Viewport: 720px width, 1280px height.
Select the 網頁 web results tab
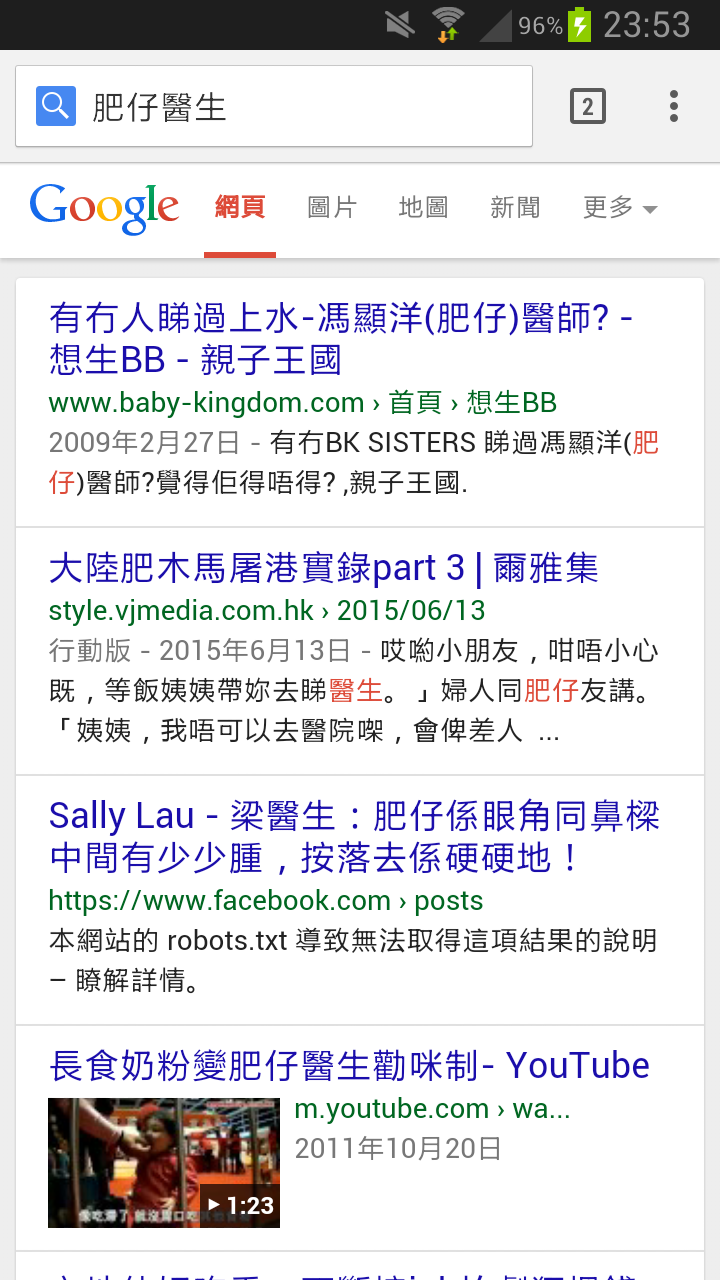click(x=240, y=208)
